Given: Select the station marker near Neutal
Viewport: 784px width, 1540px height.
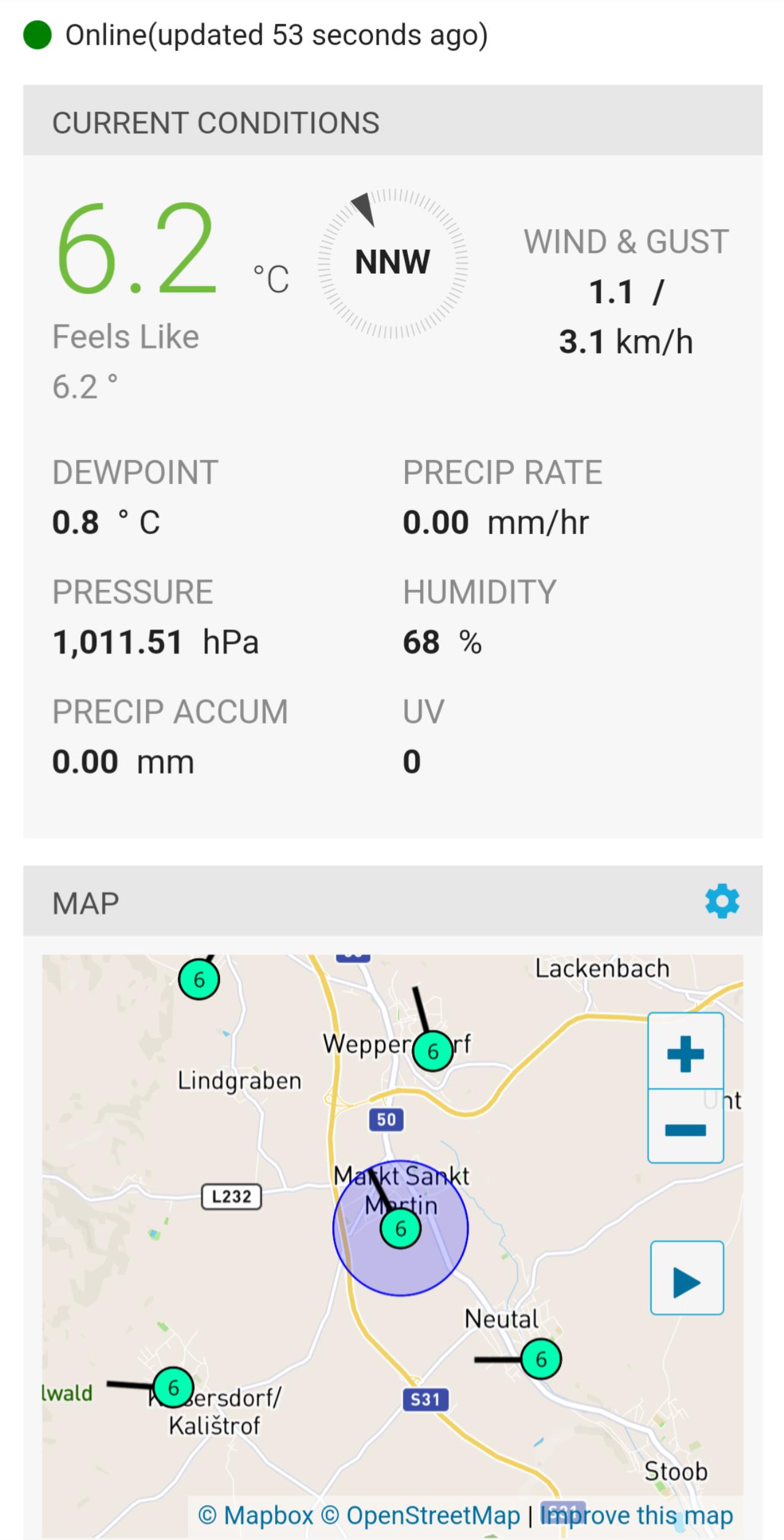Looking at the screenshot, I should coord(541,1359).
